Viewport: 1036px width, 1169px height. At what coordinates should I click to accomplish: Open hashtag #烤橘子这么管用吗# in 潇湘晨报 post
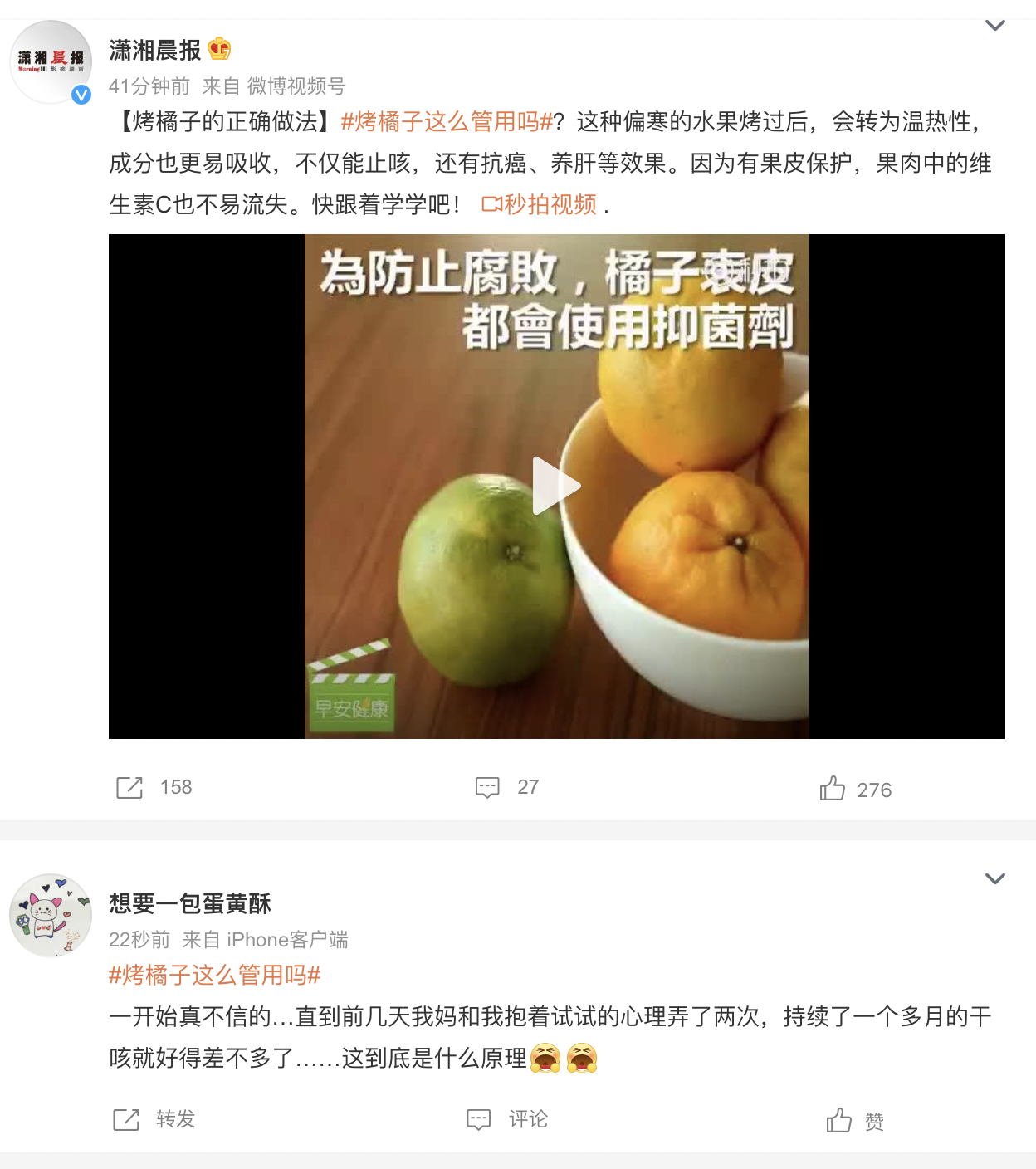pyautogui.click(x=447, y=122)
